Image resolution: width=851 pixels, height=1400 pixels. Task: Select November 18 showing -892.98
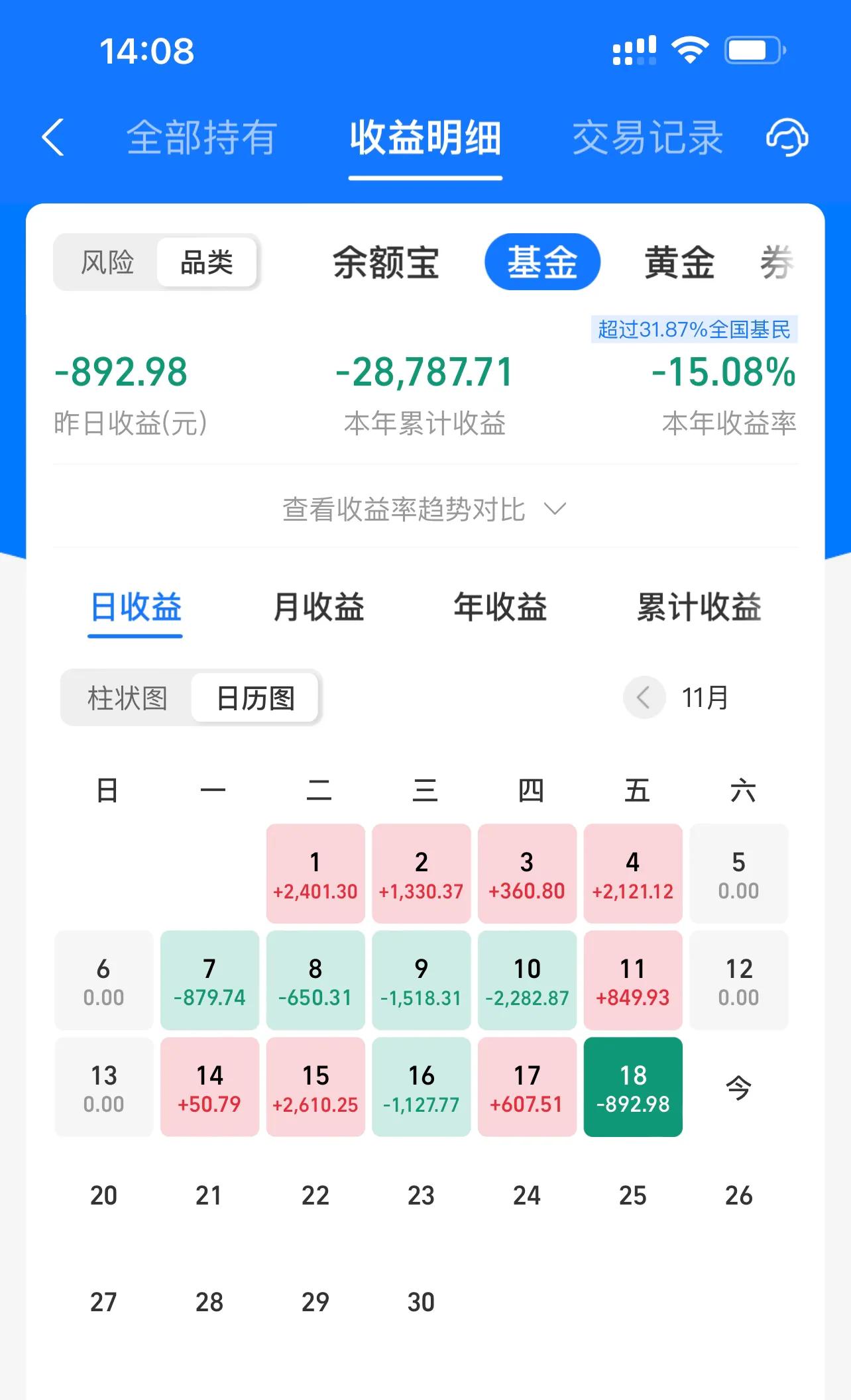click(x=633, y=1085)
